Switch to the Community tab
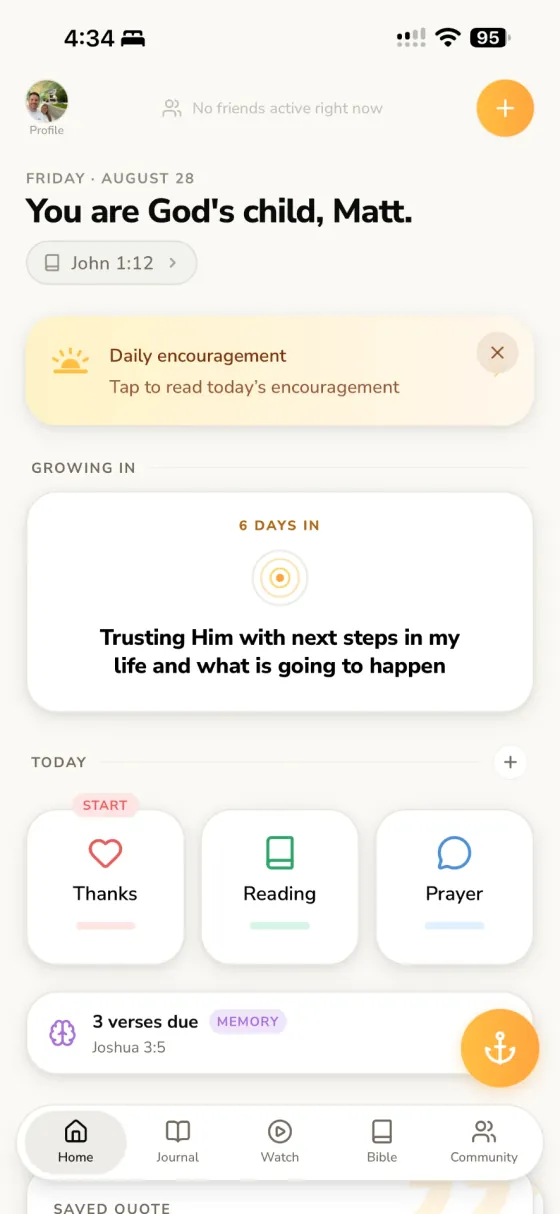Viewport: 560px width, 1214px height. (x=484, y=1142)
